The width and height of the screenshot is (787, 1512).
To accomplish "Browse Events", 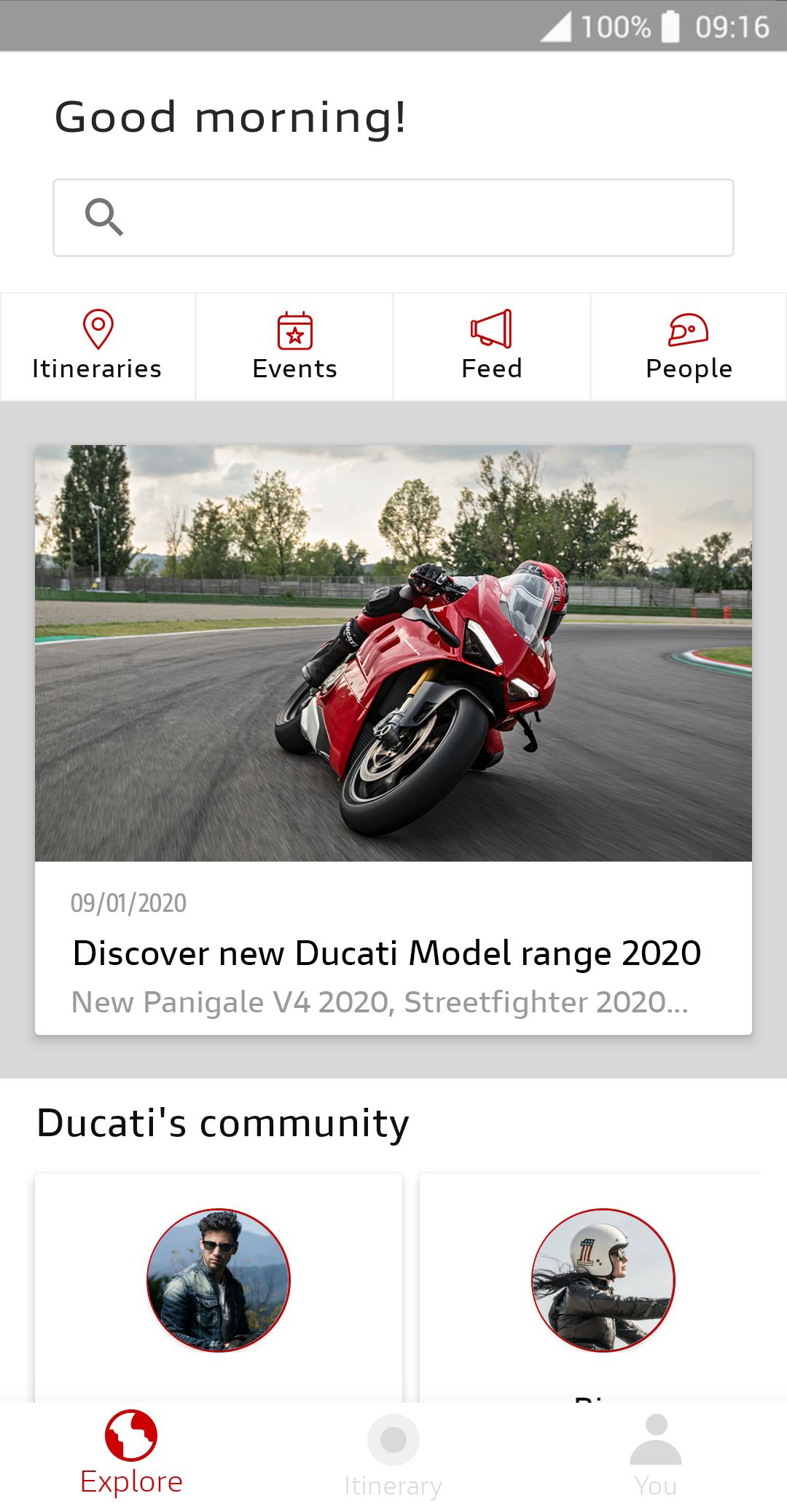I will coord(294,347).
